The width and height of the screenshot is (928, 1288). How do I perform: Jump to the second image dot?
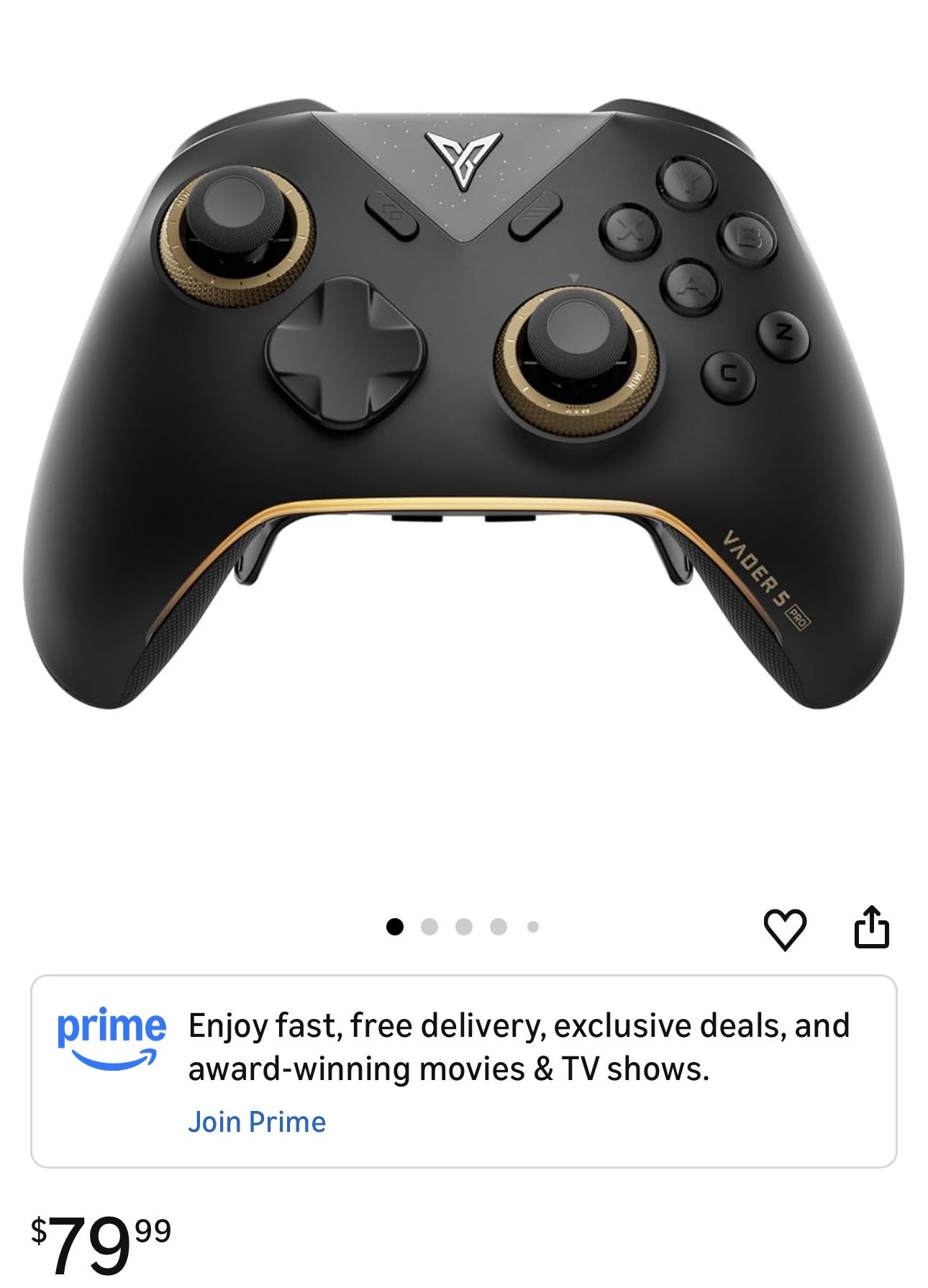pos(429,927)
